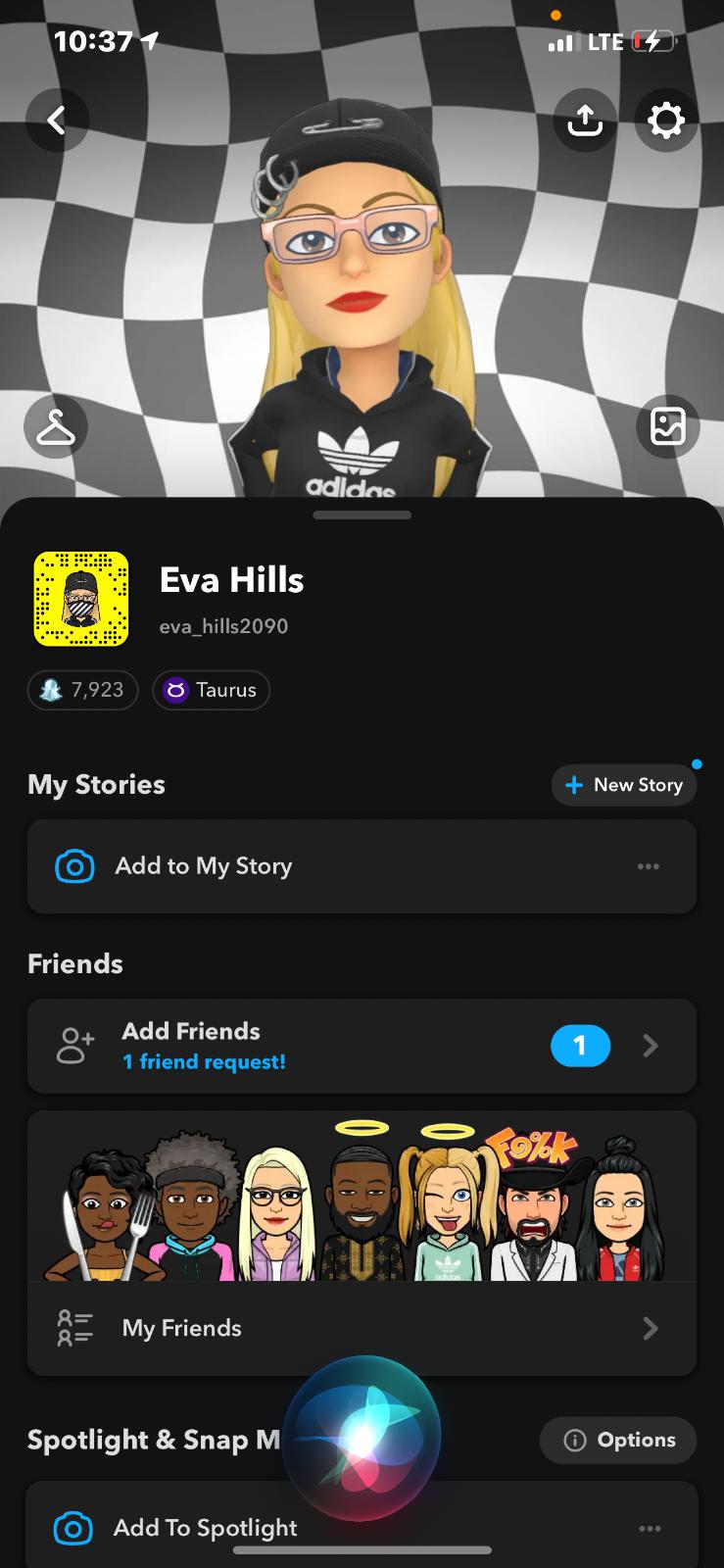
Task: Share the profile via upload icon
Action: coord(585,121)
